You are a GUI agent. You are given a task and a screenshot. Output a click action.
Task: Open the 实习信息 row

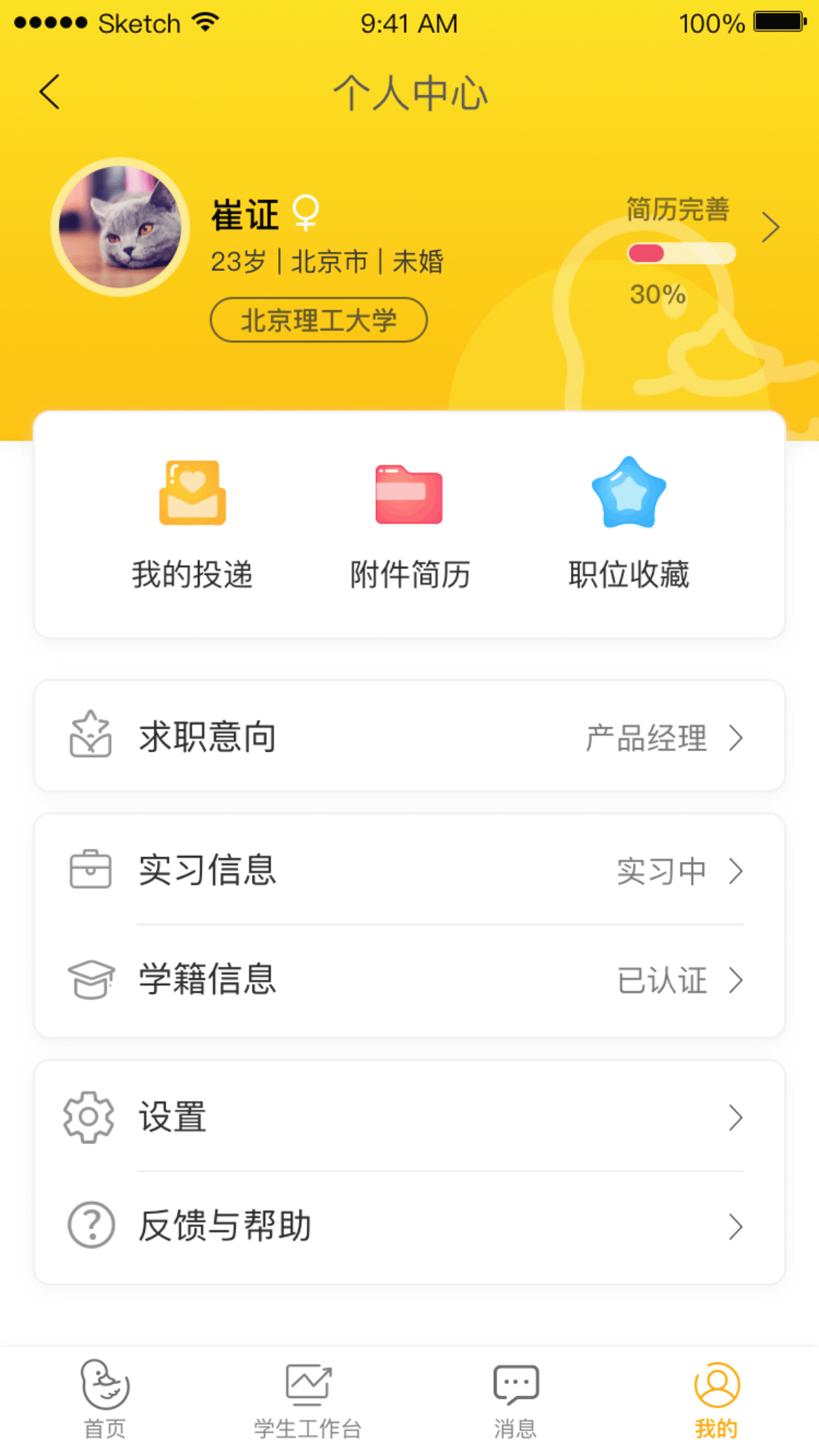[409, 870]
